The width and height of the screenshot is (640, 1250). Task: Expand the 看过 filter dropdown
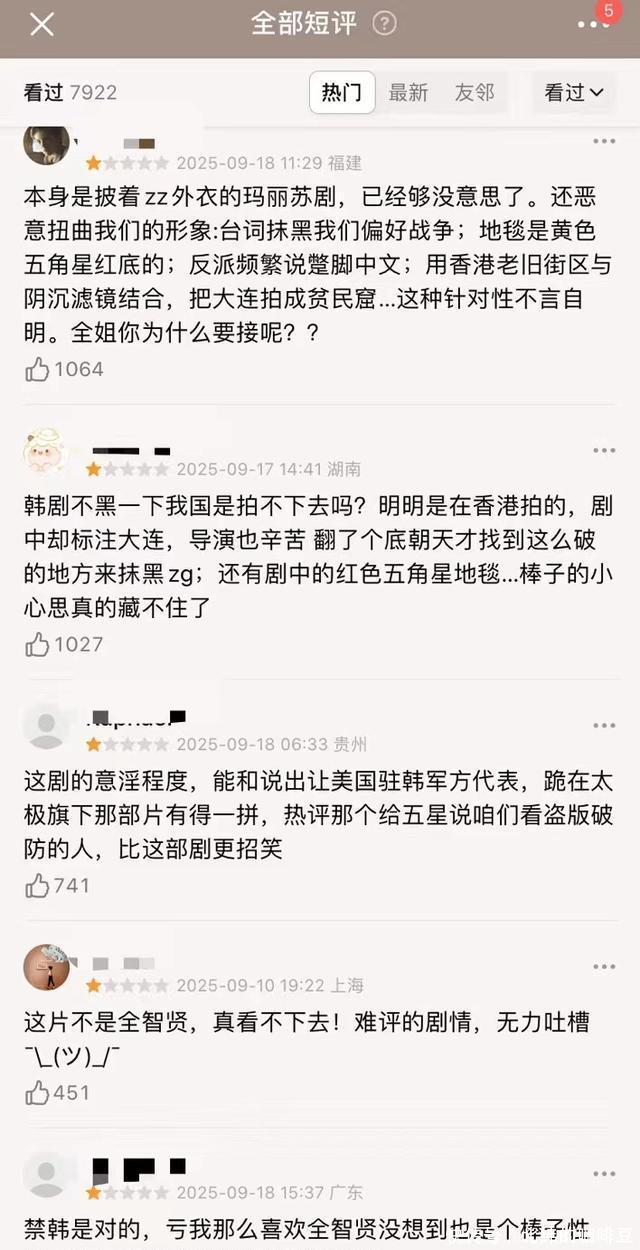point(574,92)
